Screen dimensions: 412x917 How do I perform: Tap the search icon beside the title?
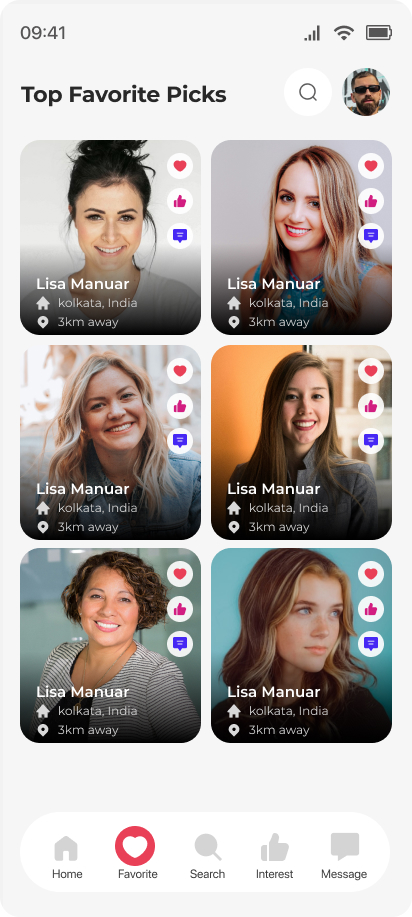click(308, 92)
